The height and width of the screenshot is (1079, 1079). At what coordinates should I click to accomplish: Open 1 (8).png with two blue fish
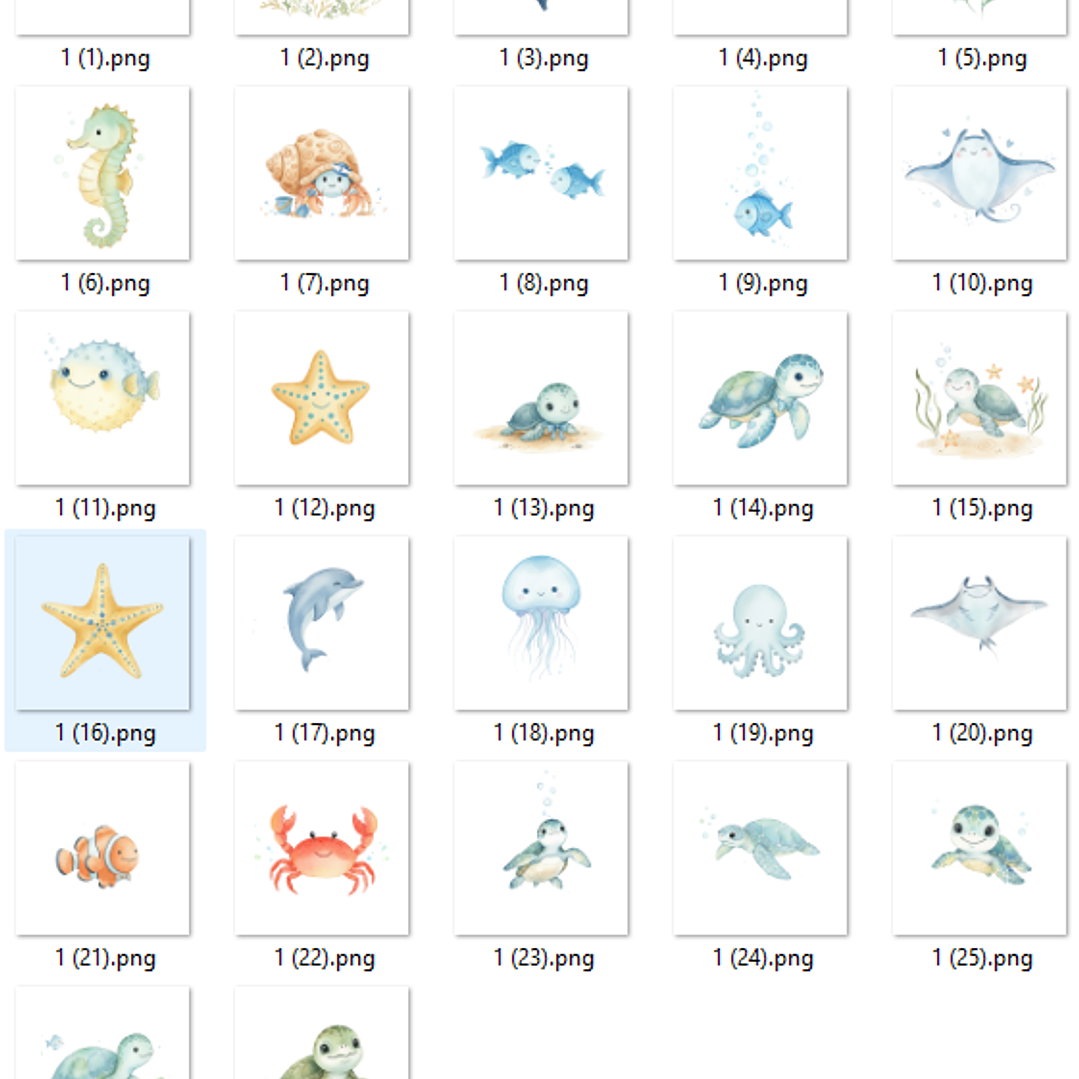coord(541,174)
